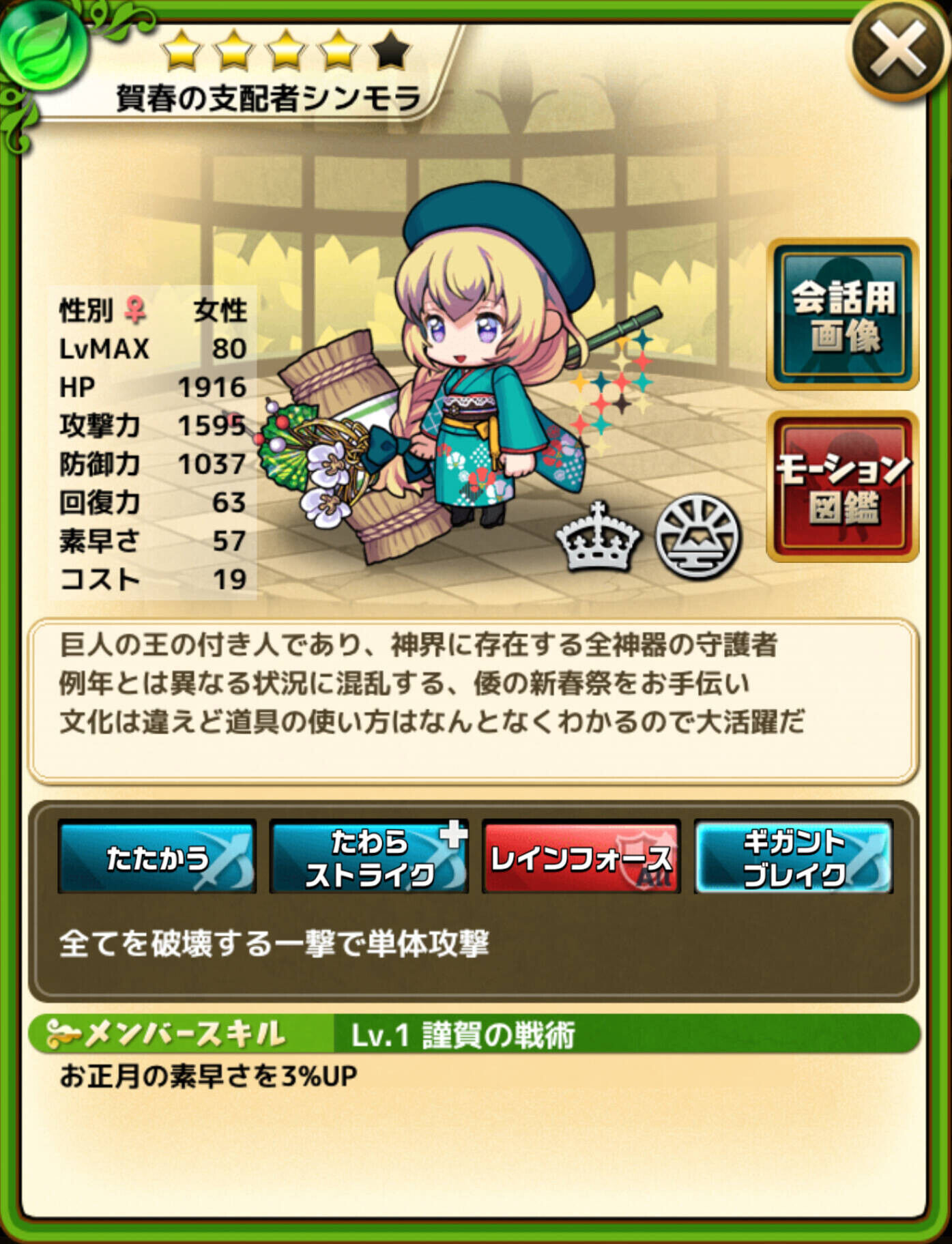Select the ギガントブレイク skill
952x1244 pixels.
794,857
